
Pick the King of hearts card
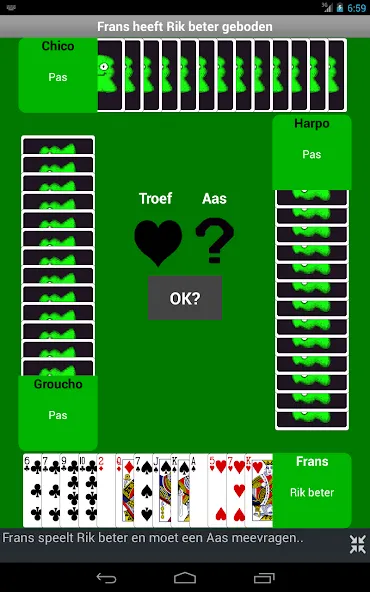[x=259, y=490]
